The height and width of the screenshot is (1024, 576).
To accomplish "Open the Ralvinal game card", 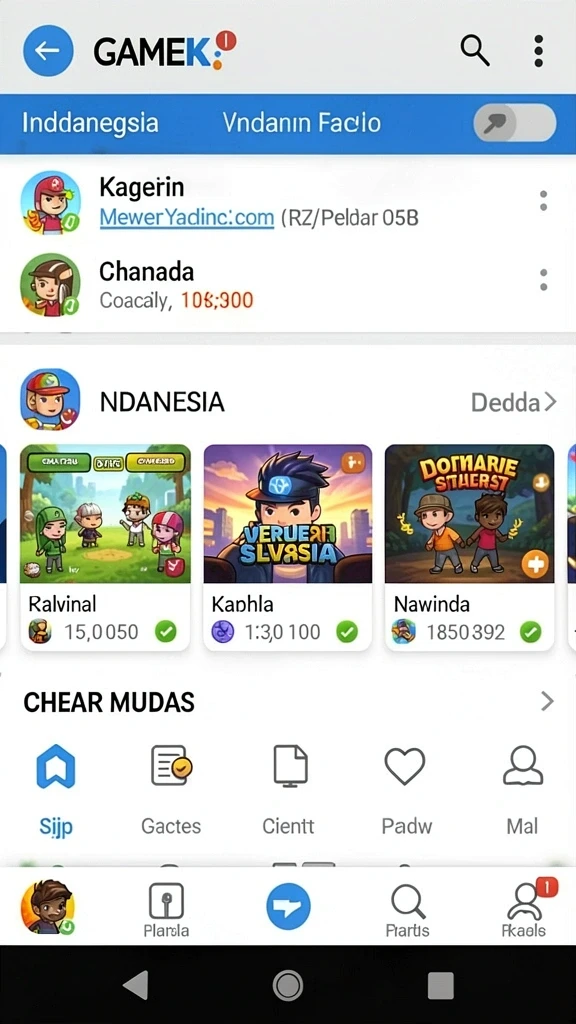I will (x=105, y=547).
